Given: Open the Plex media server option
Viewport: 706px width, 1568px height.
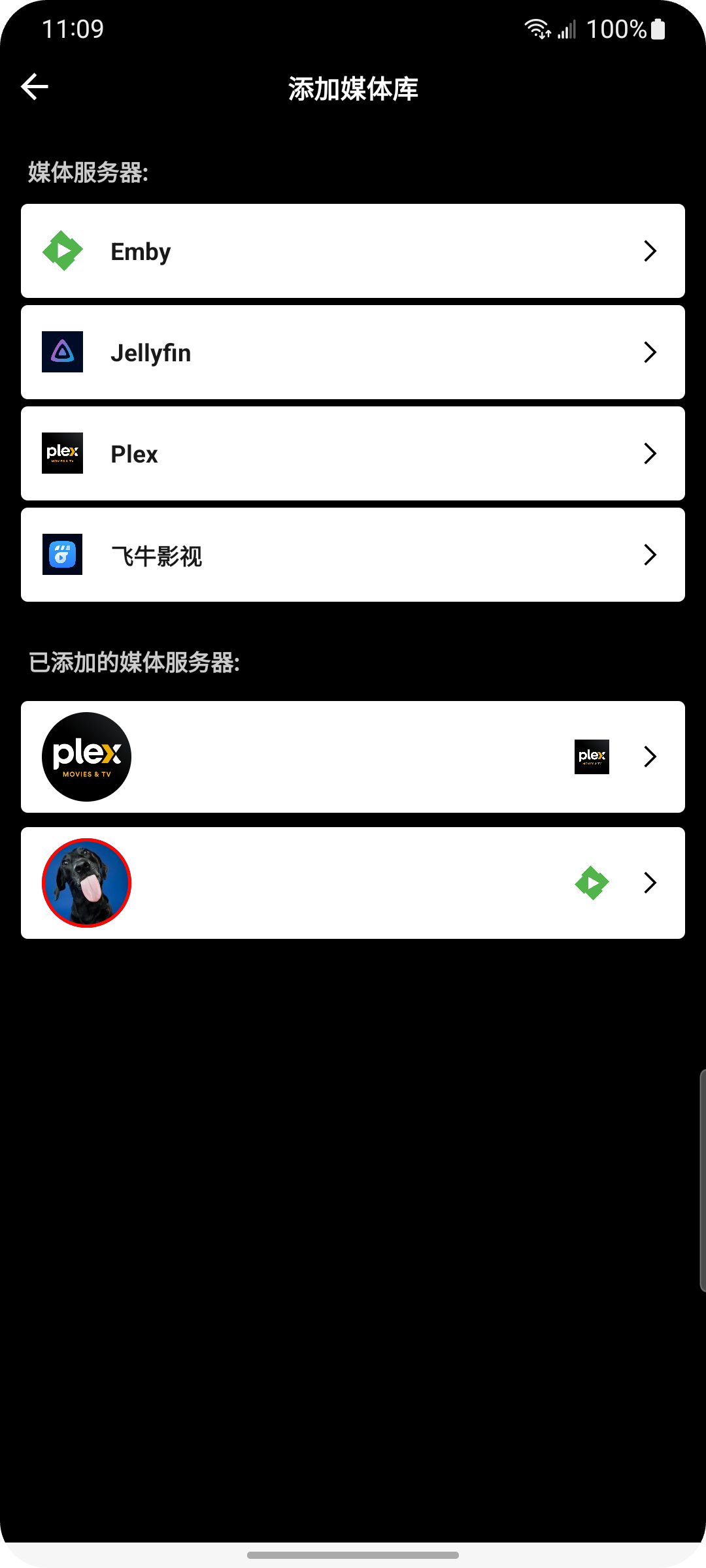Looking at the screenshot, I should (353, 453).
